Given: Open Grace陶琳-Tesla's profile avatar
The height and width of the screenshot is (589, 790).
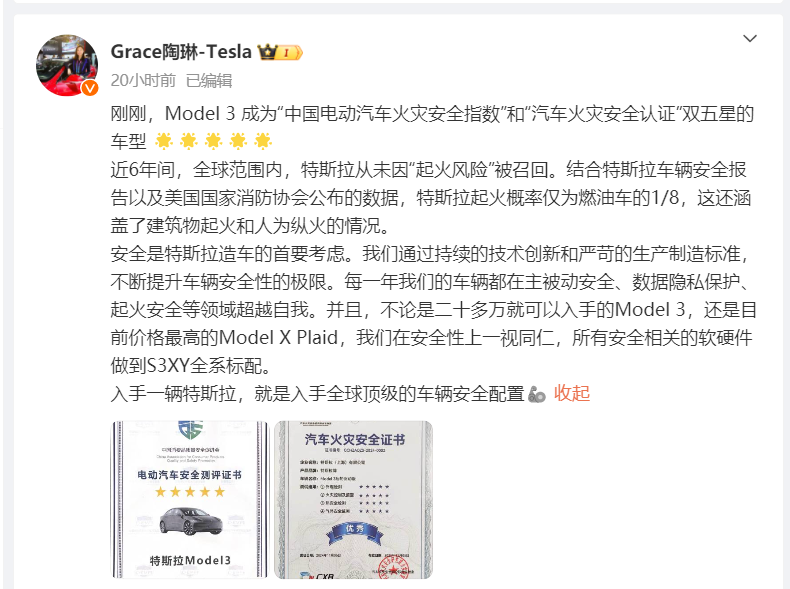Looking at the screenshot, I should click(x=67, y=65).
